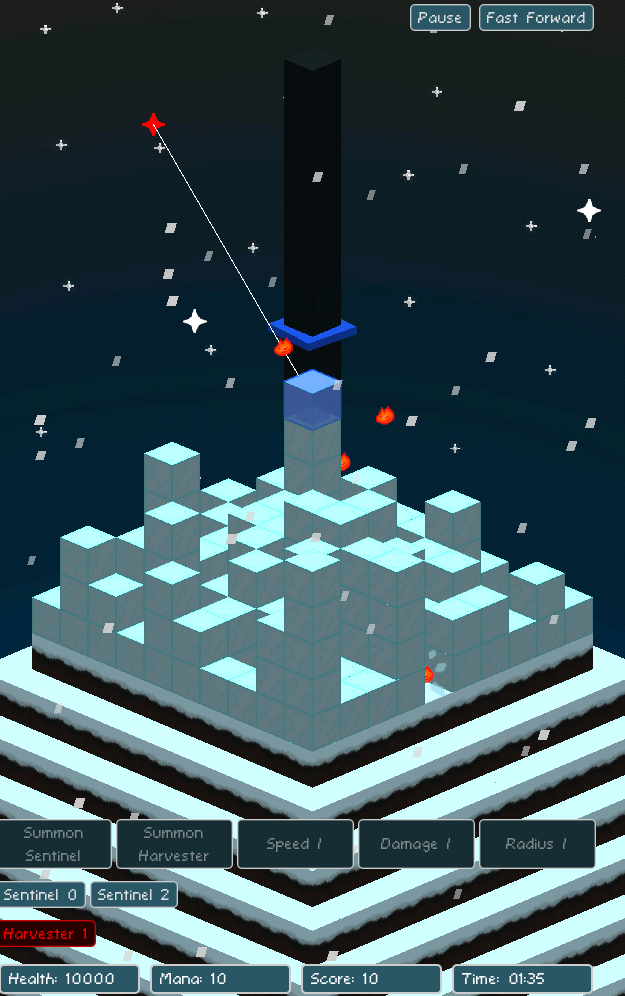The image size is (625, 996).
Task: Select Sentinel 2 unit
Action: [x=133, y=895]
